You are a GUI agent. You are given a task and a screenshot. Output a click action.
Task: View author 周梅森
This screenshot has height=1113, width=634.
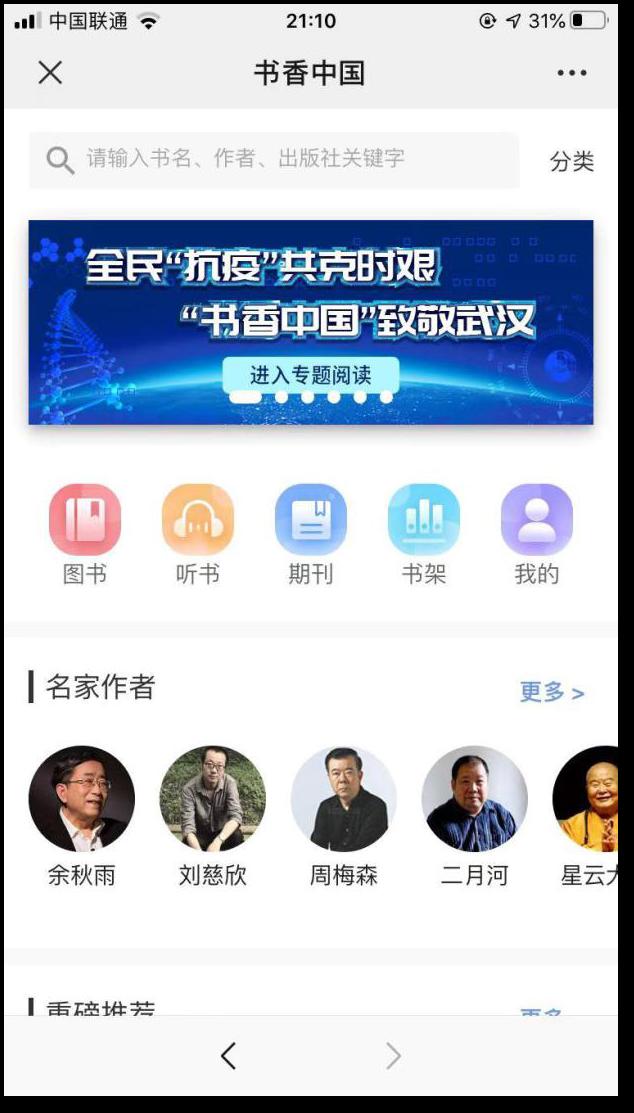click(344, 799)
